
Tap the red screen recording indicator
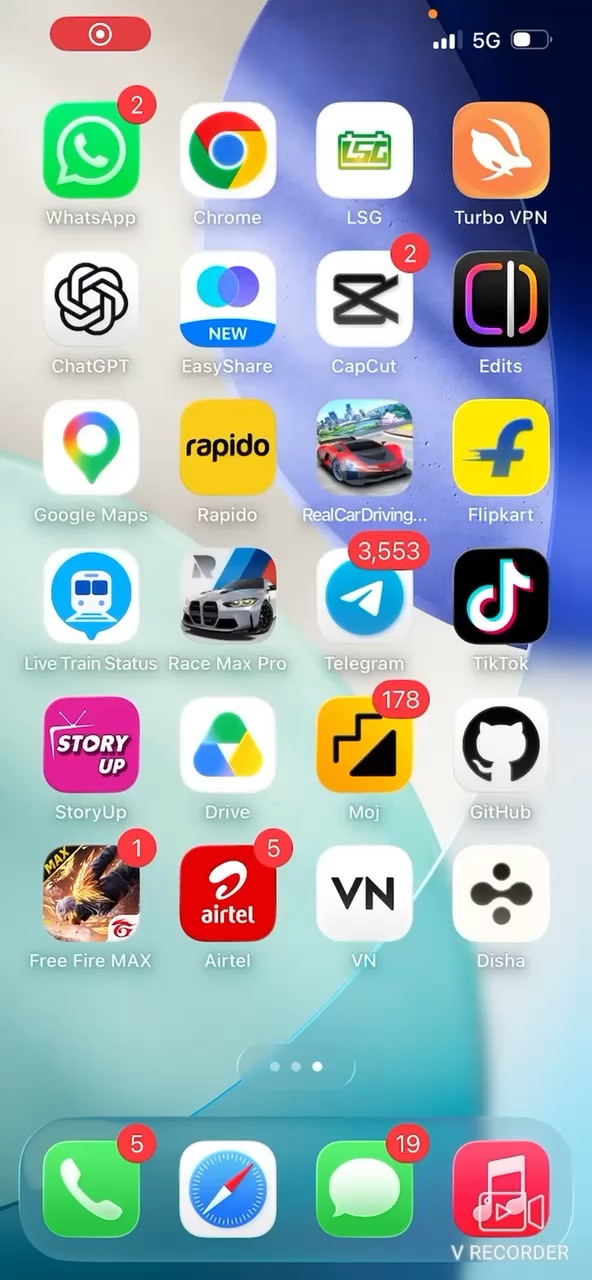[x=100, y=34]
